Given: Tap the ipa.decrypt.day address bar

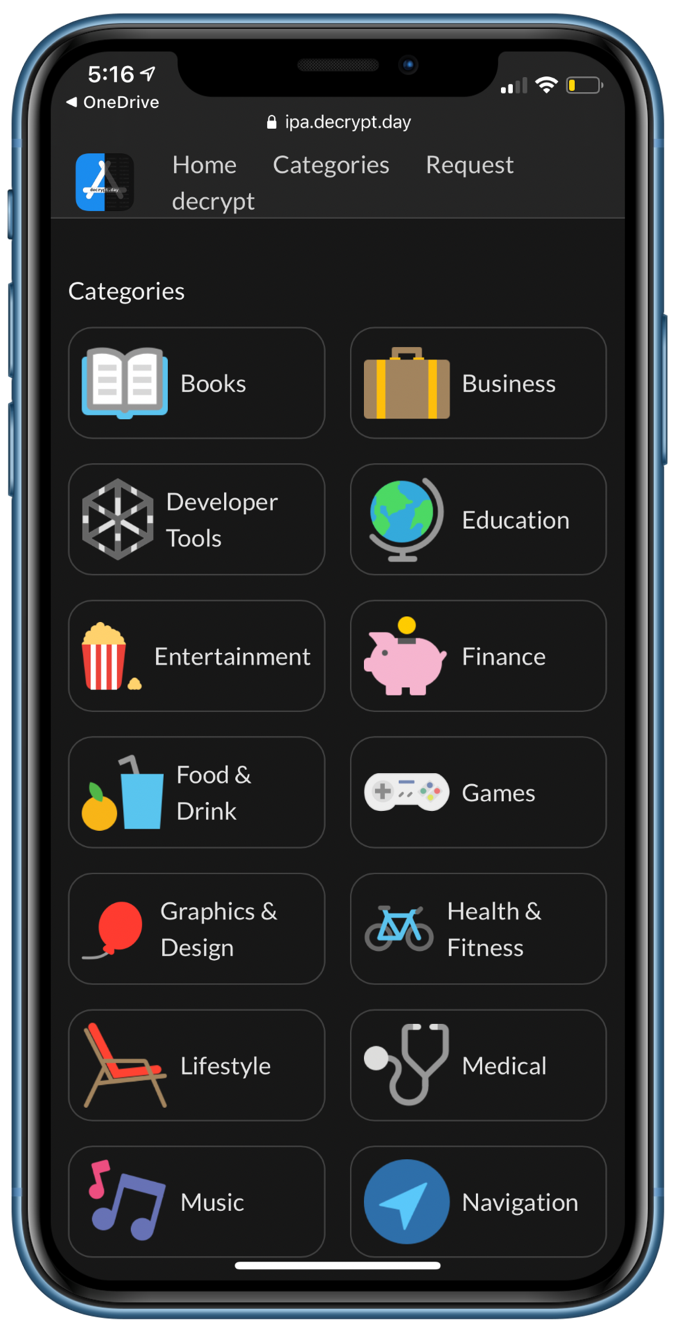Looking at the screenshot, I should pos(339,122).
